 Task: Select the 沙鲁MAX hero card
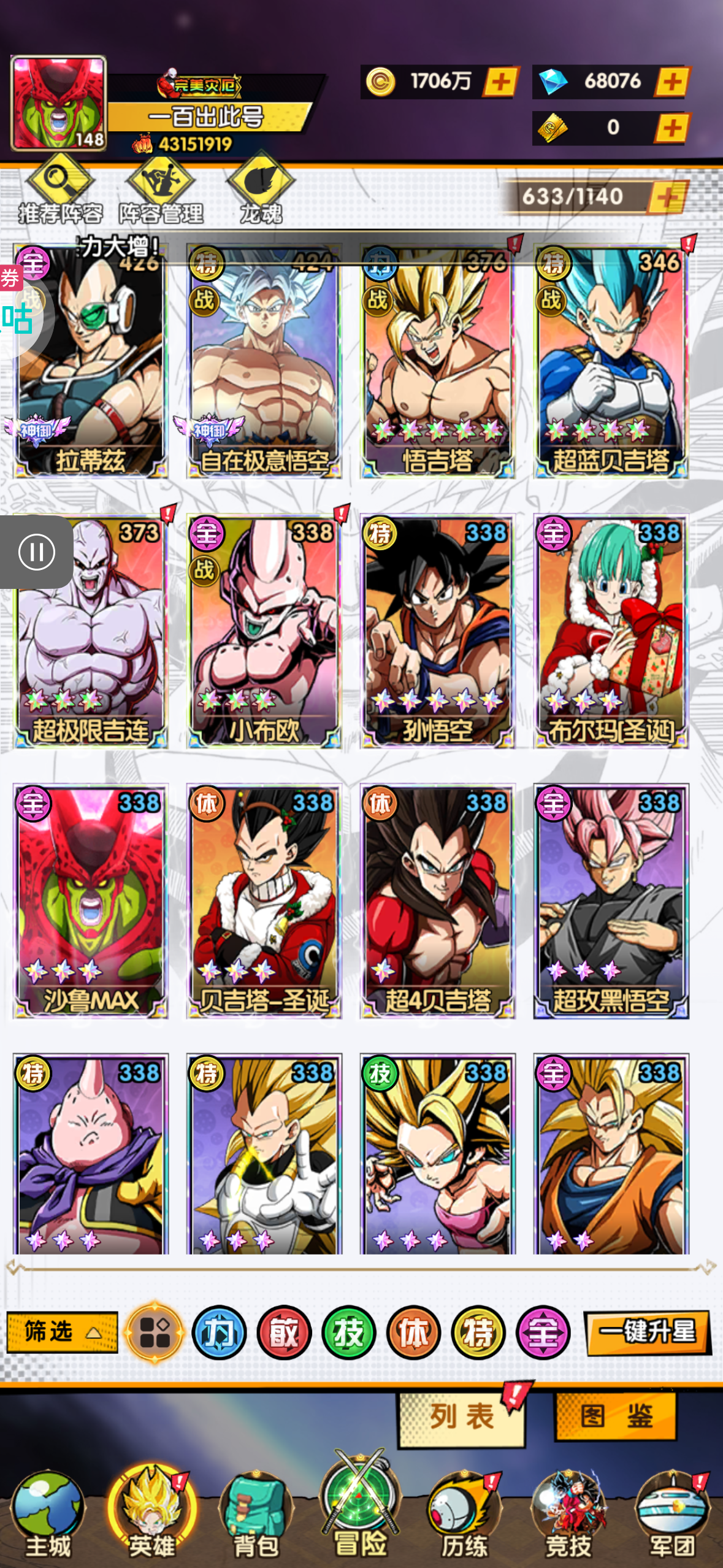[90, 901]
